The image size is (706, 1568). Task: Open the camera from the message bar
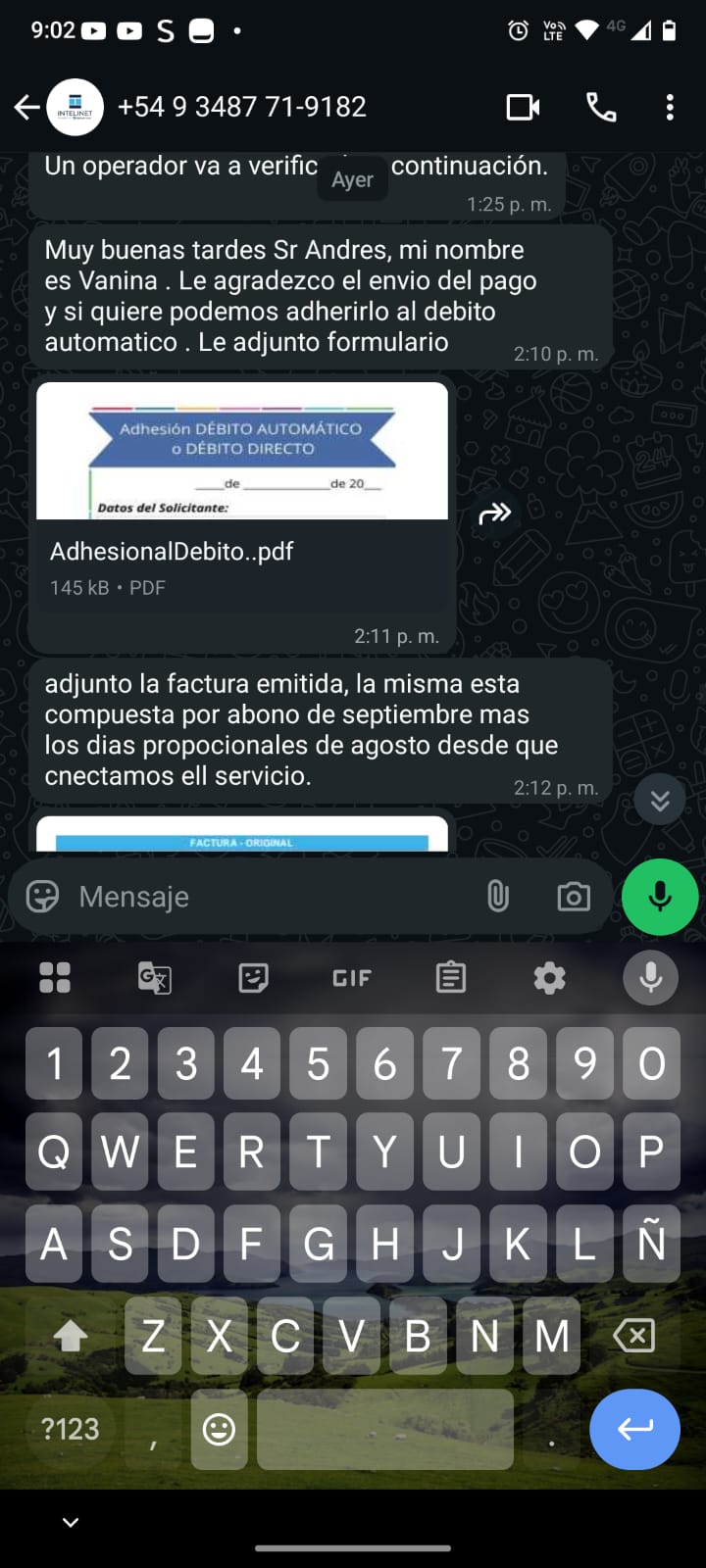[x=574, y=896]
